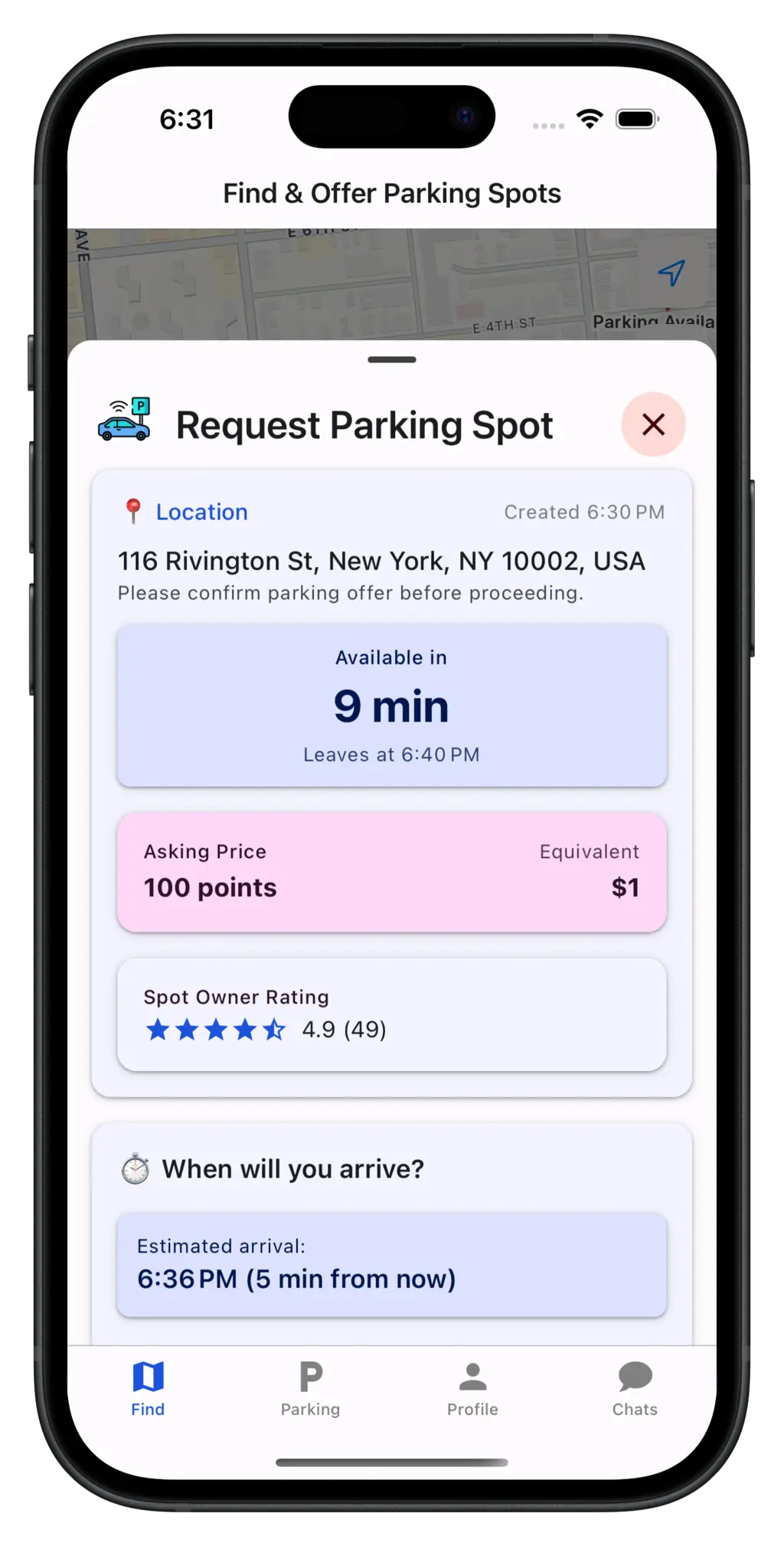The width and height of the screenshot is (784, 1546).
Task: Go to the Chats tab
Action: pos(635,1388)
